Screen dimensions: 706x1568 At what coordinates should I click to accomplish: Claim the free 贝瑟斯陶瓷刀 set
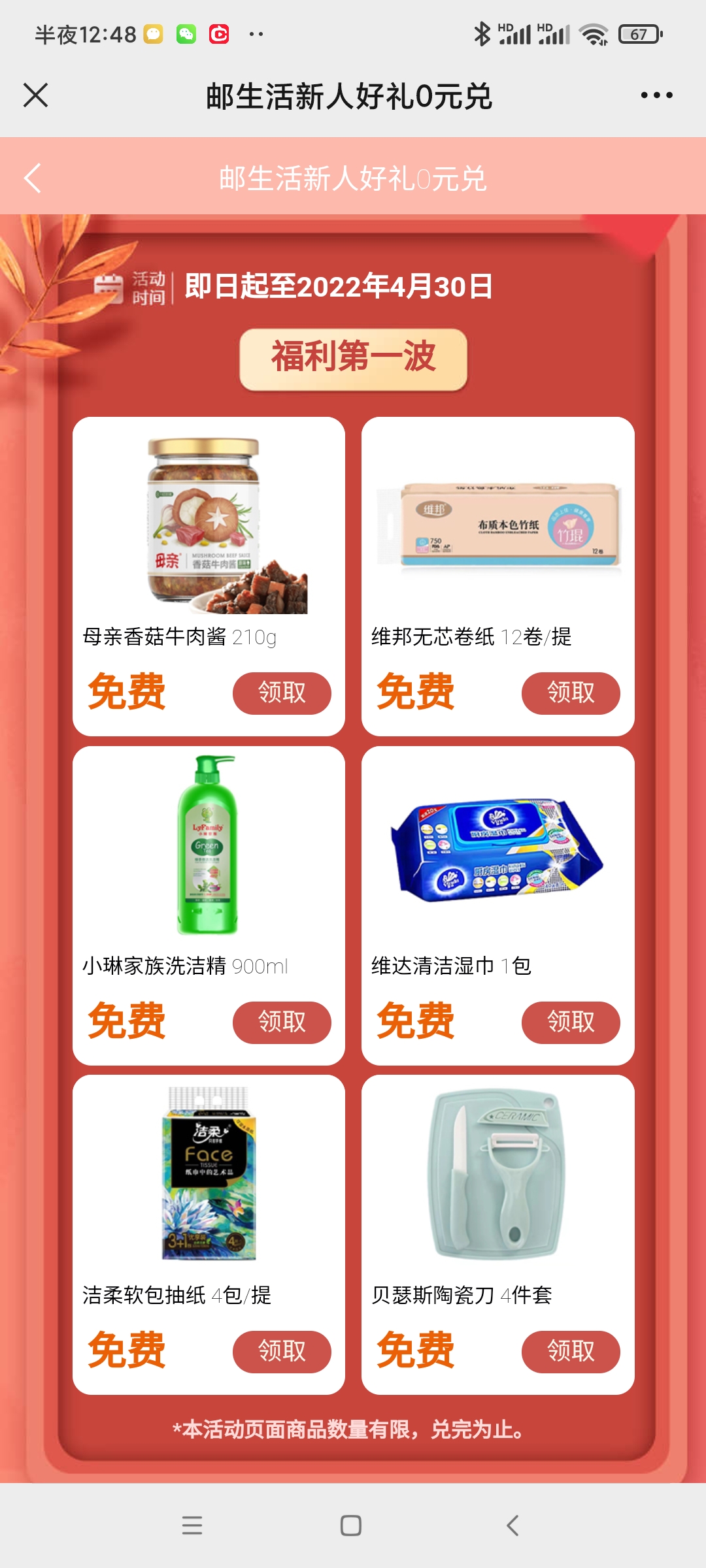coord(570,1351)
